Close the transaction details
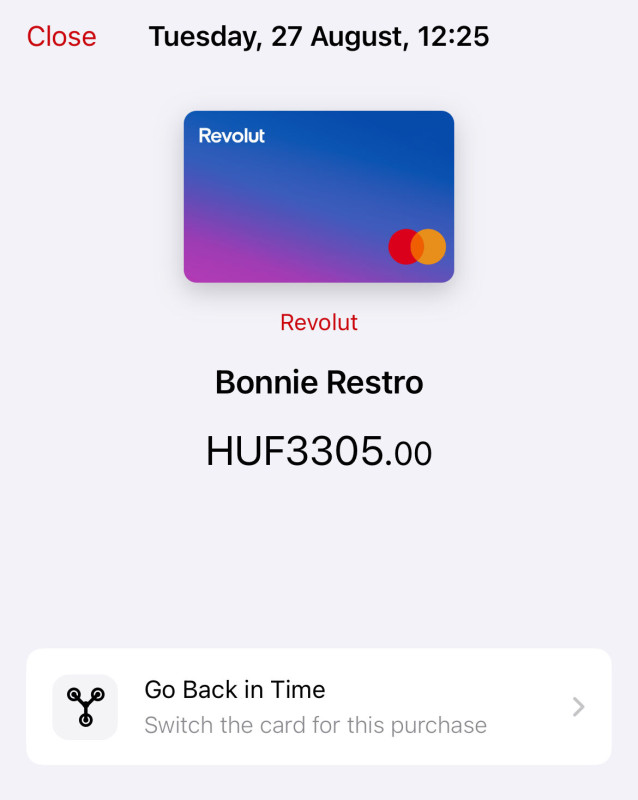Screen dimensions: 638x800 [61, 37]
